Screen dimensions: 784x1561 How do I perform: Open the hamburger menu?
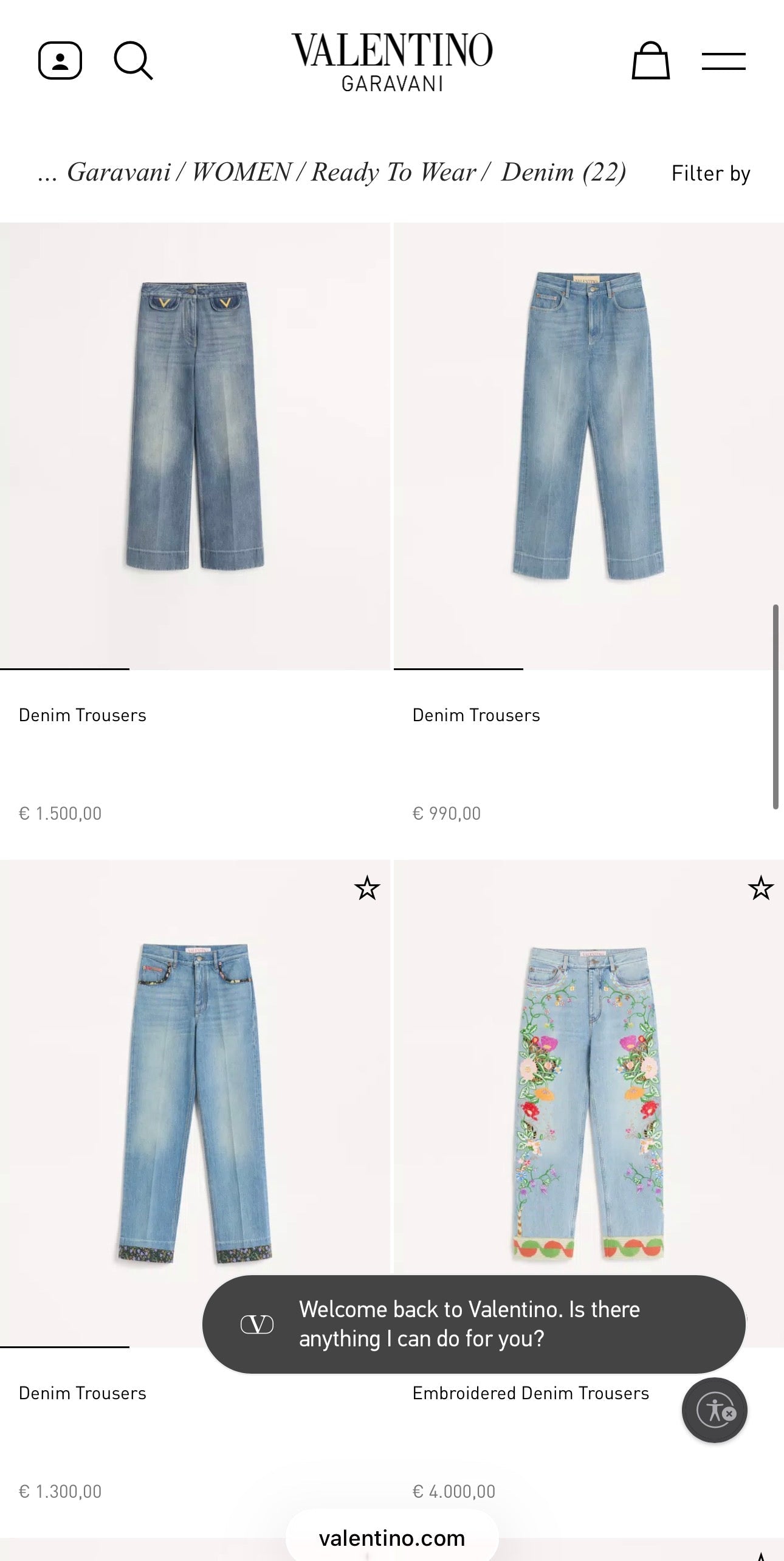pos(723,61)
